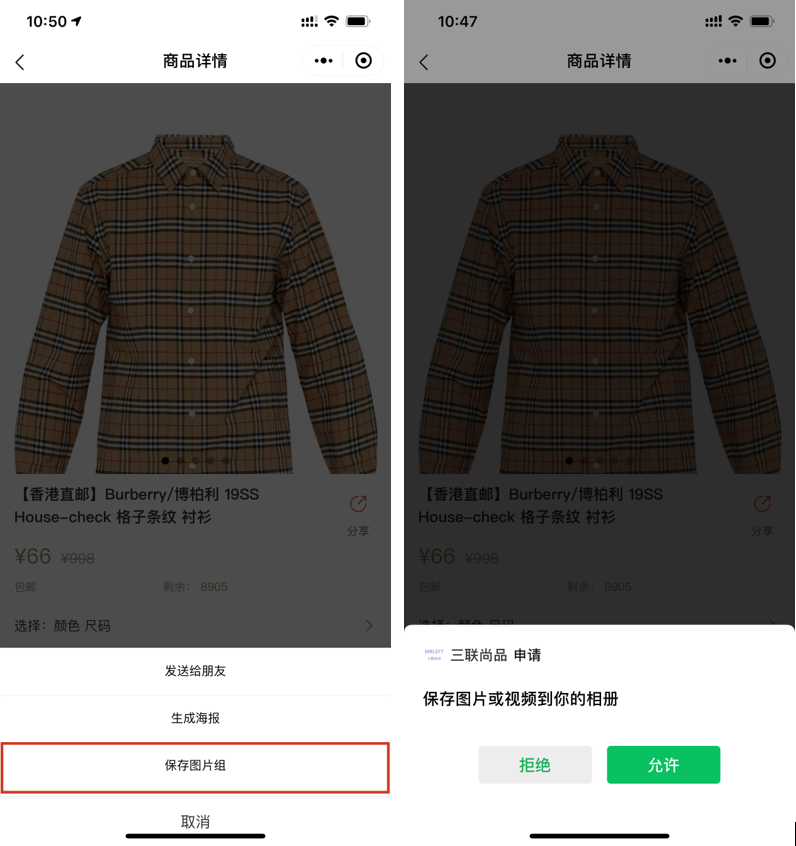Dismiss the action sheet with 取消

(195, 821)
